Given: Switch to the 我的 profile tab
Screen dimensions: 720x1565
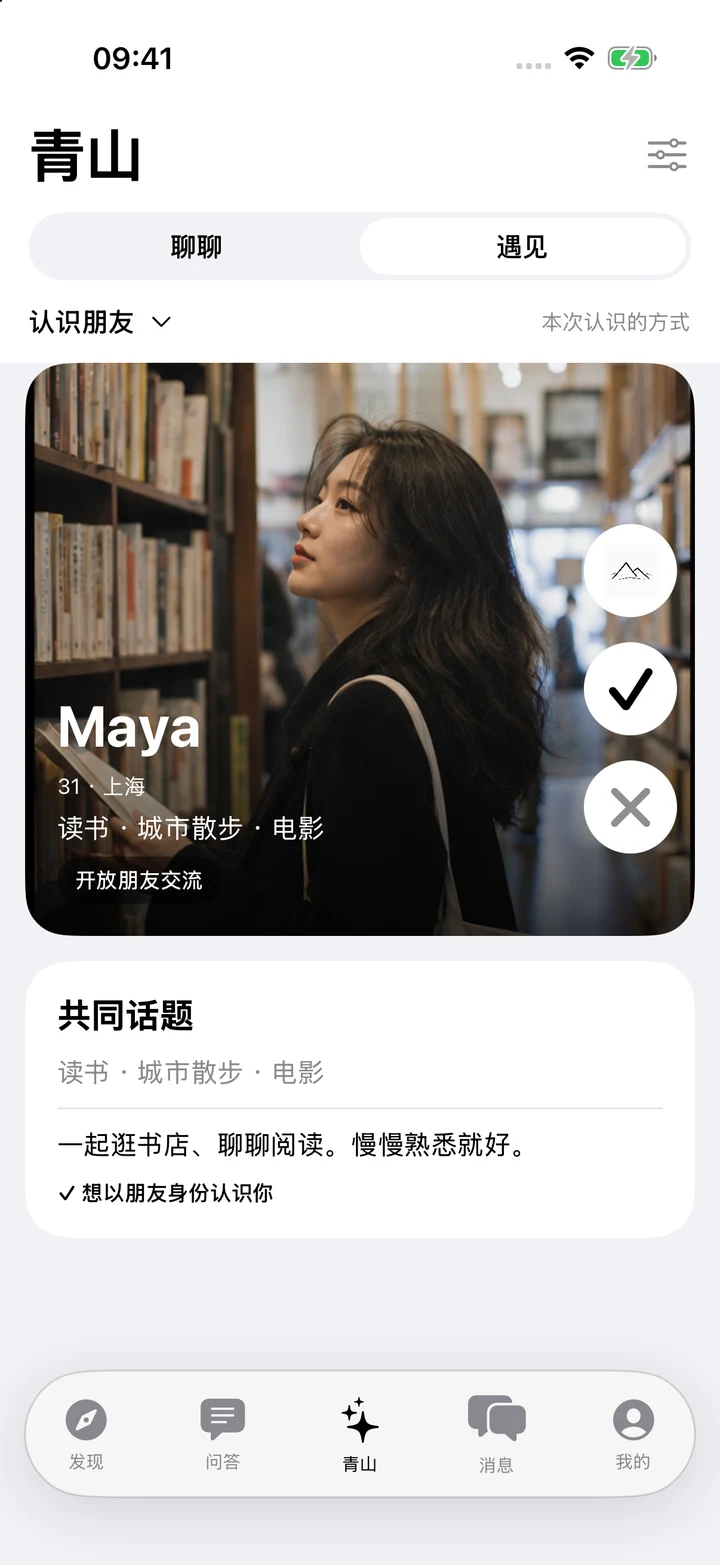Looking at the screenshot, I should pos(633,1435).
